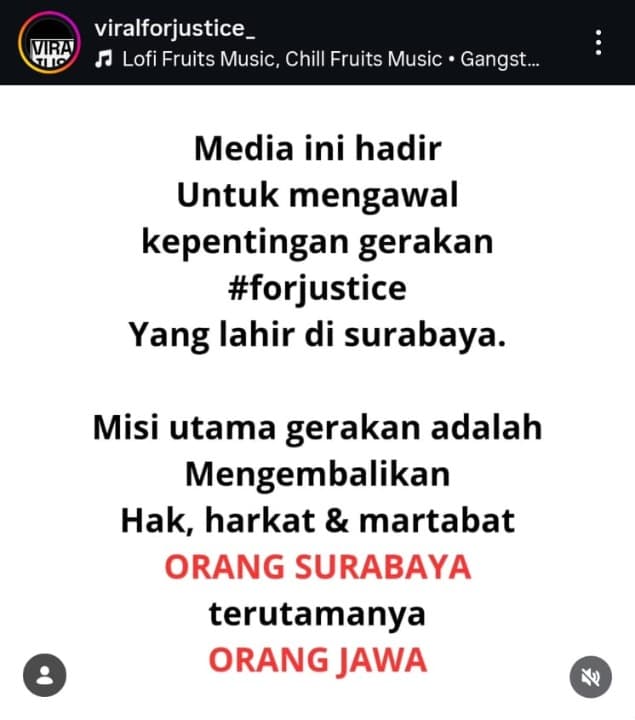The height and width of the screenshot is (720, 635).
Task: Unmute the post audio
Action: [x=590, y=677]
